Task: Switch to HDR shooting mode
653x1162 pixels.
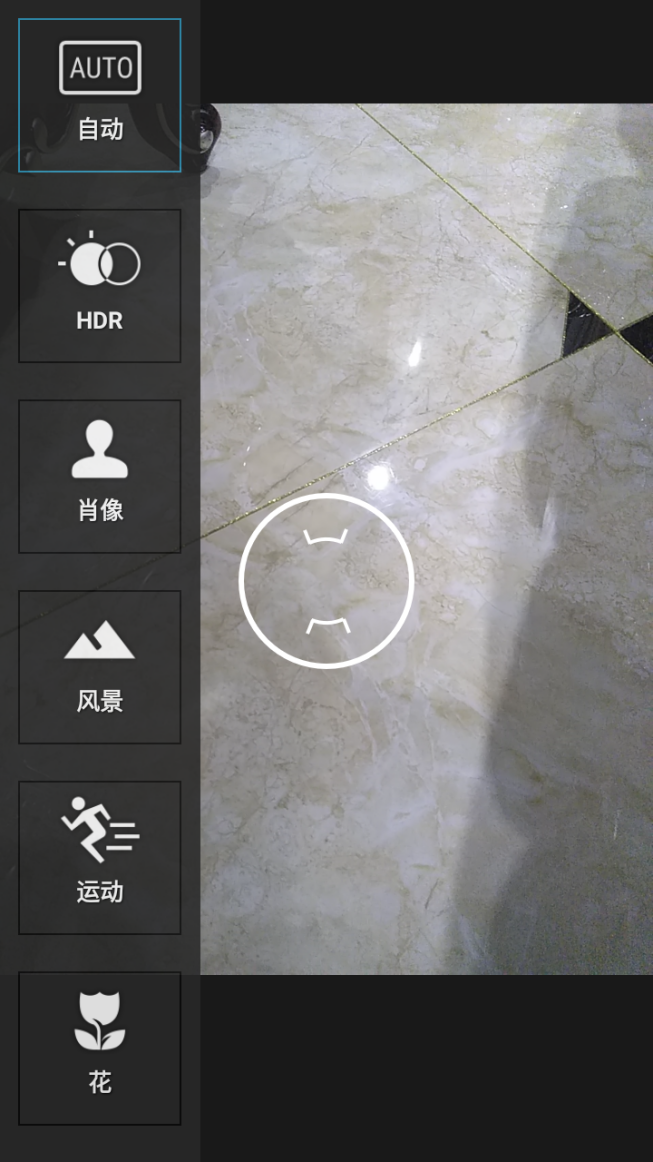Action: pos(100,286)
